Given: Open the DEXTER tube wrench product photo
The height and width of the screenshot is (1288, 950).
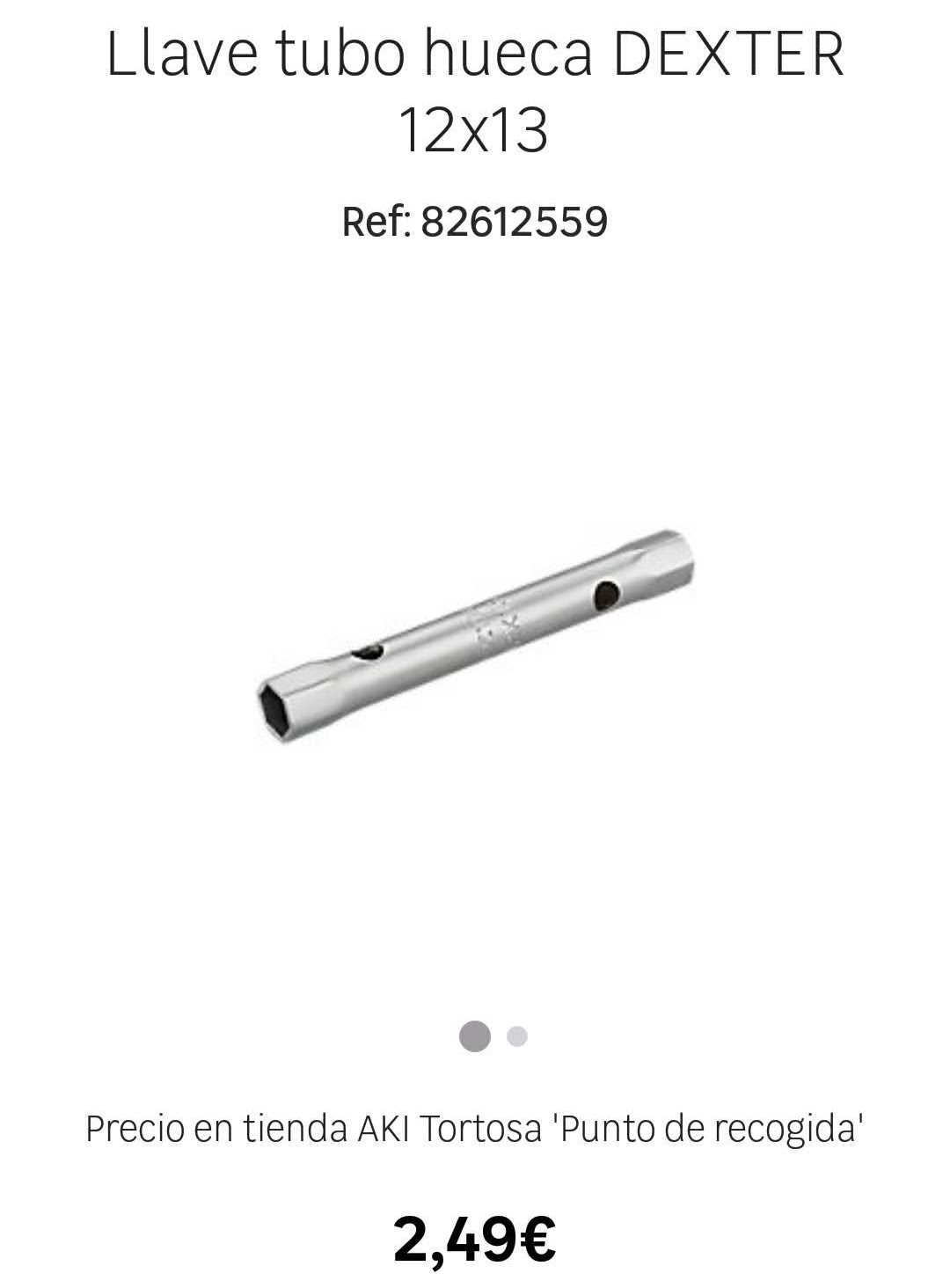Looking at the screenshot, I should click(475, 637).
